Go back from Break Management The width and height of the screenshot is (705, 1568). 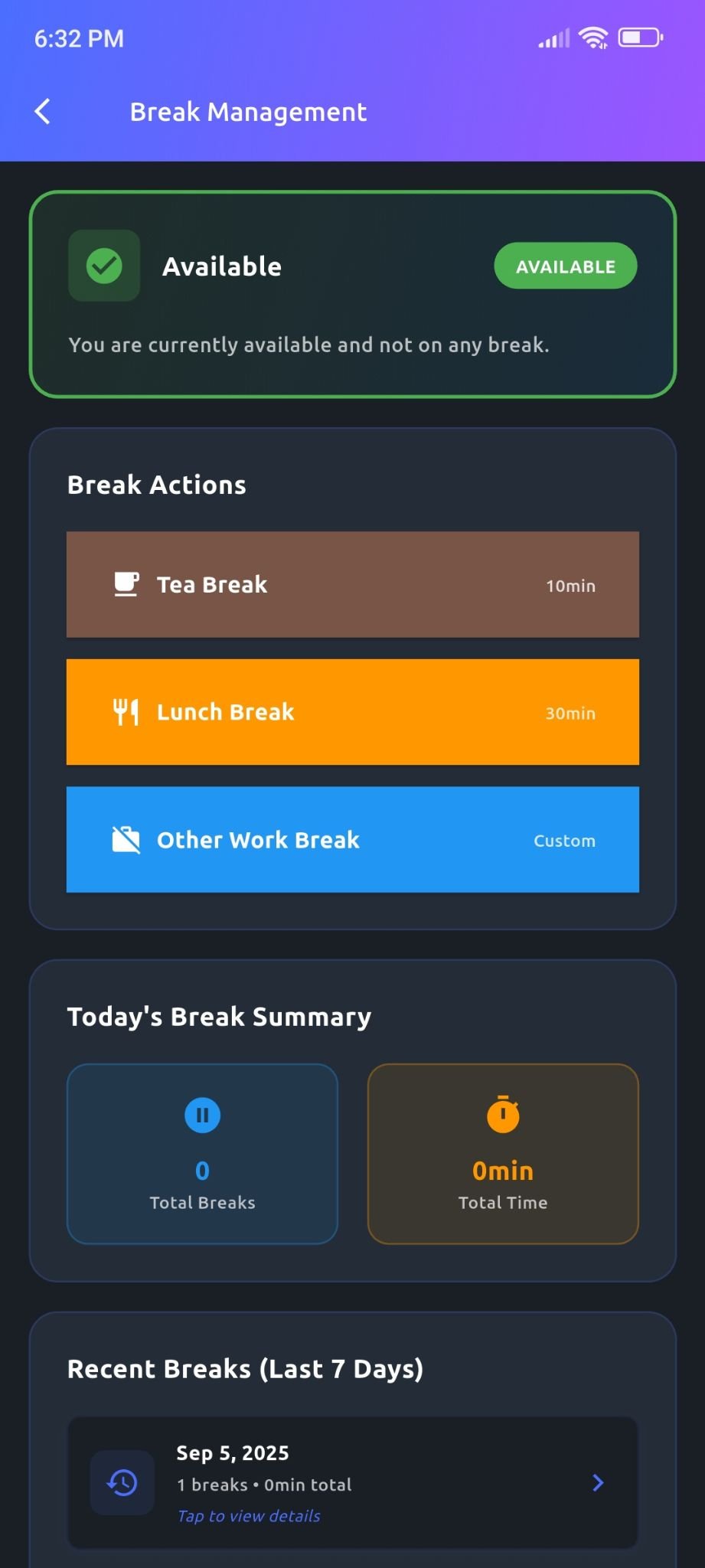[x=43, y=112]
